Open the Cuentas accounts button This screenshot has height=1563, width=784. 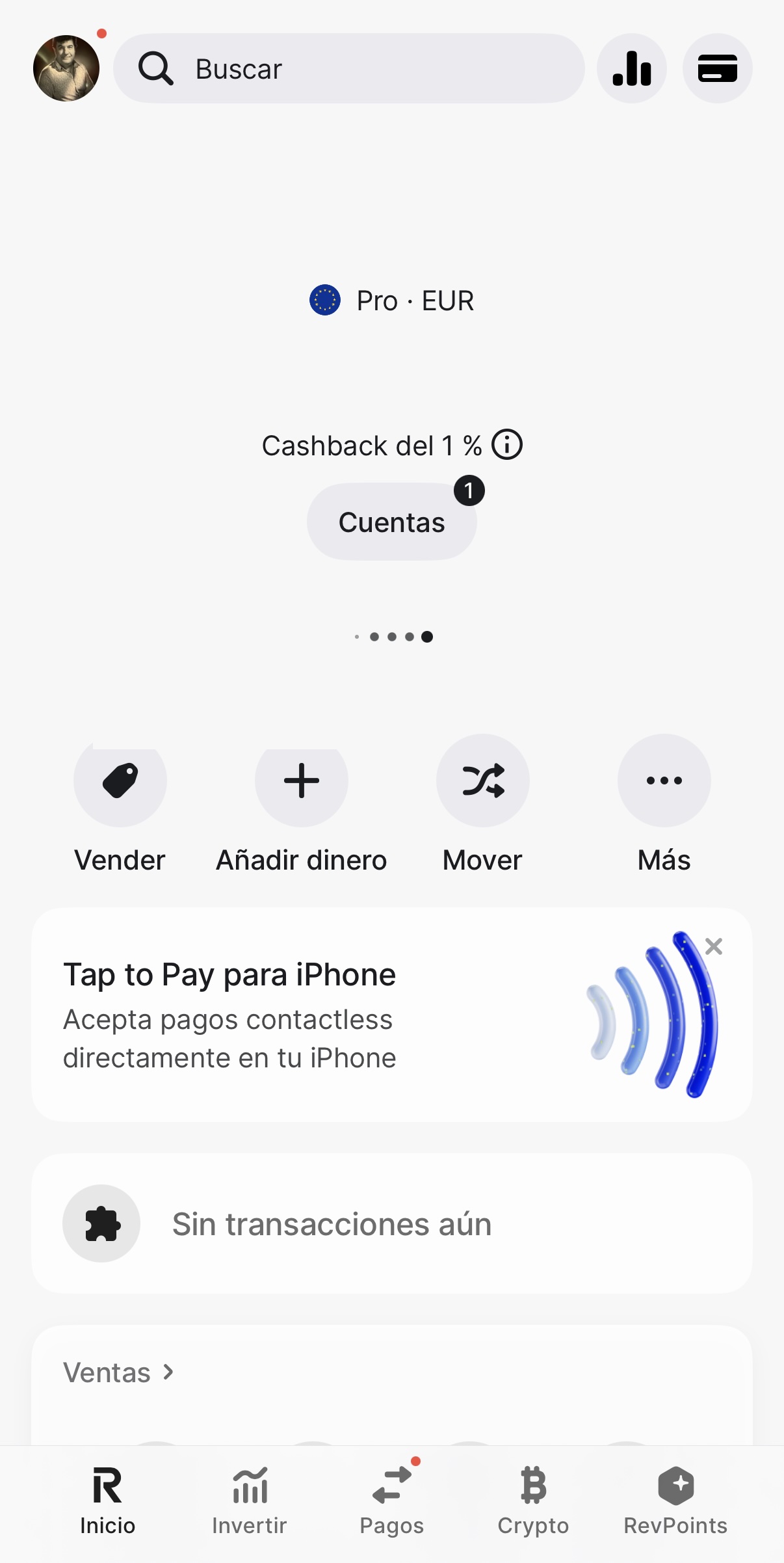391,522
